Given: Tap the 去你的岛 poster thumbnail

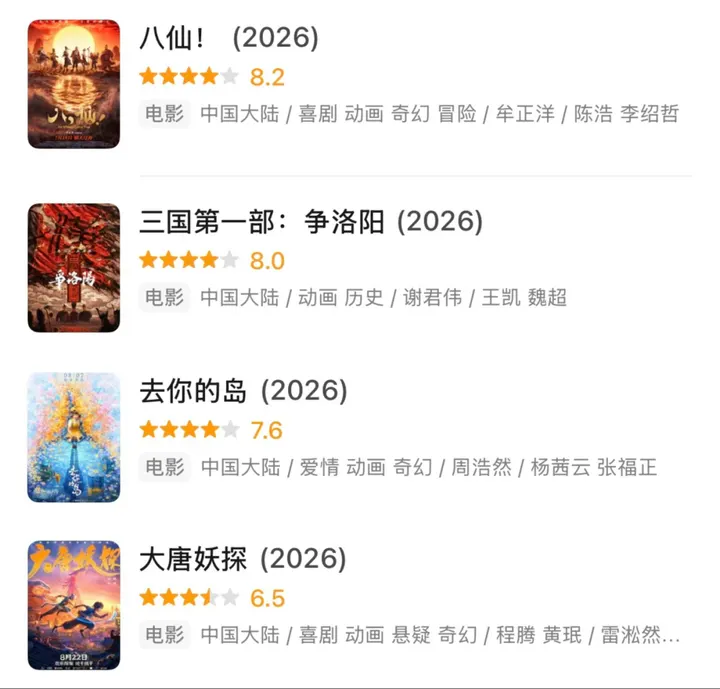Looking at the screenshot, I should click(74, 437).
